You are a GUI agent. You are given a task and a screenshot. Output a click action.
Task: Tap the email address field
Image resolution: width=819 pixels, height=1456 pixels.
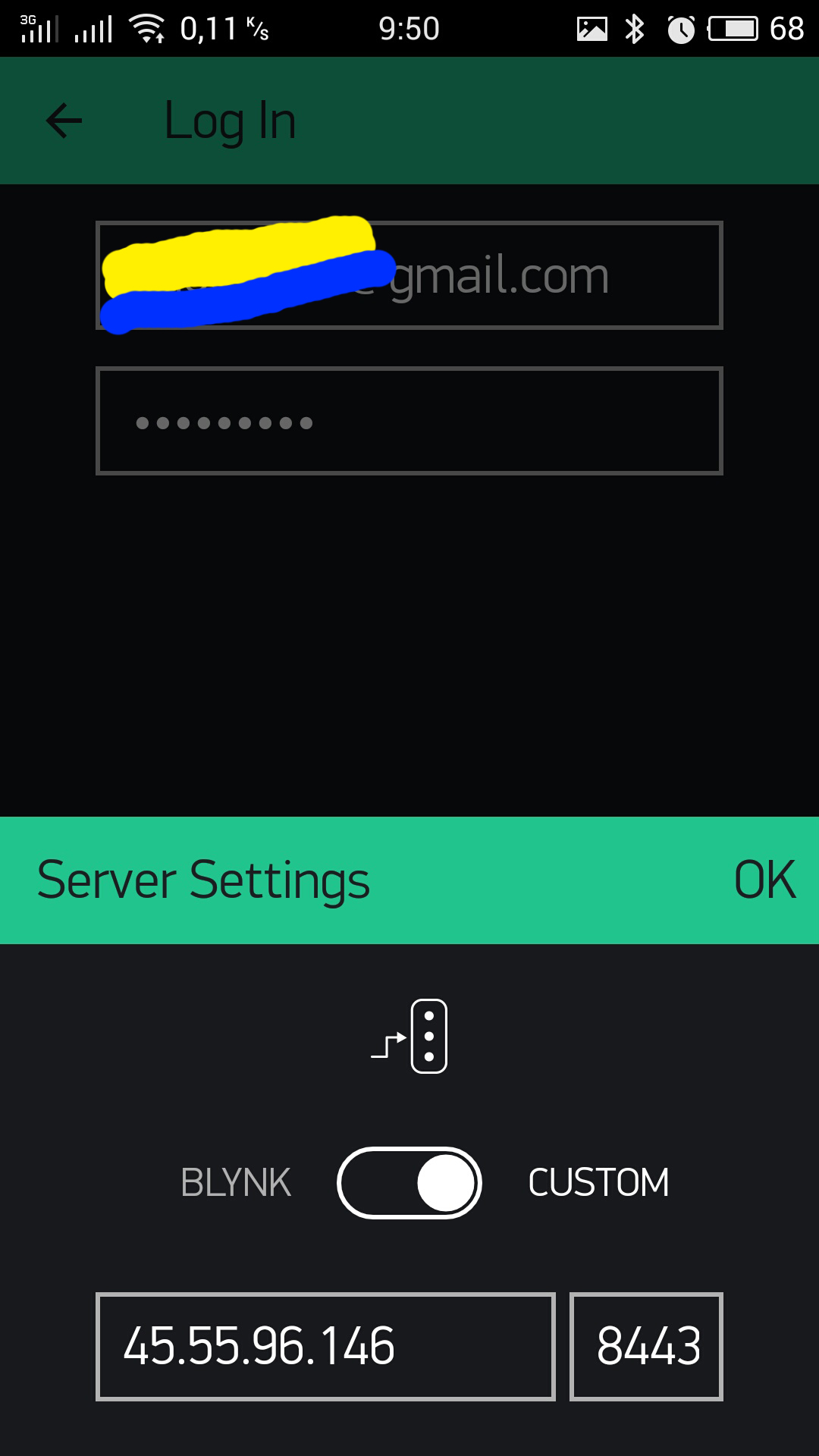click(409, 275)
